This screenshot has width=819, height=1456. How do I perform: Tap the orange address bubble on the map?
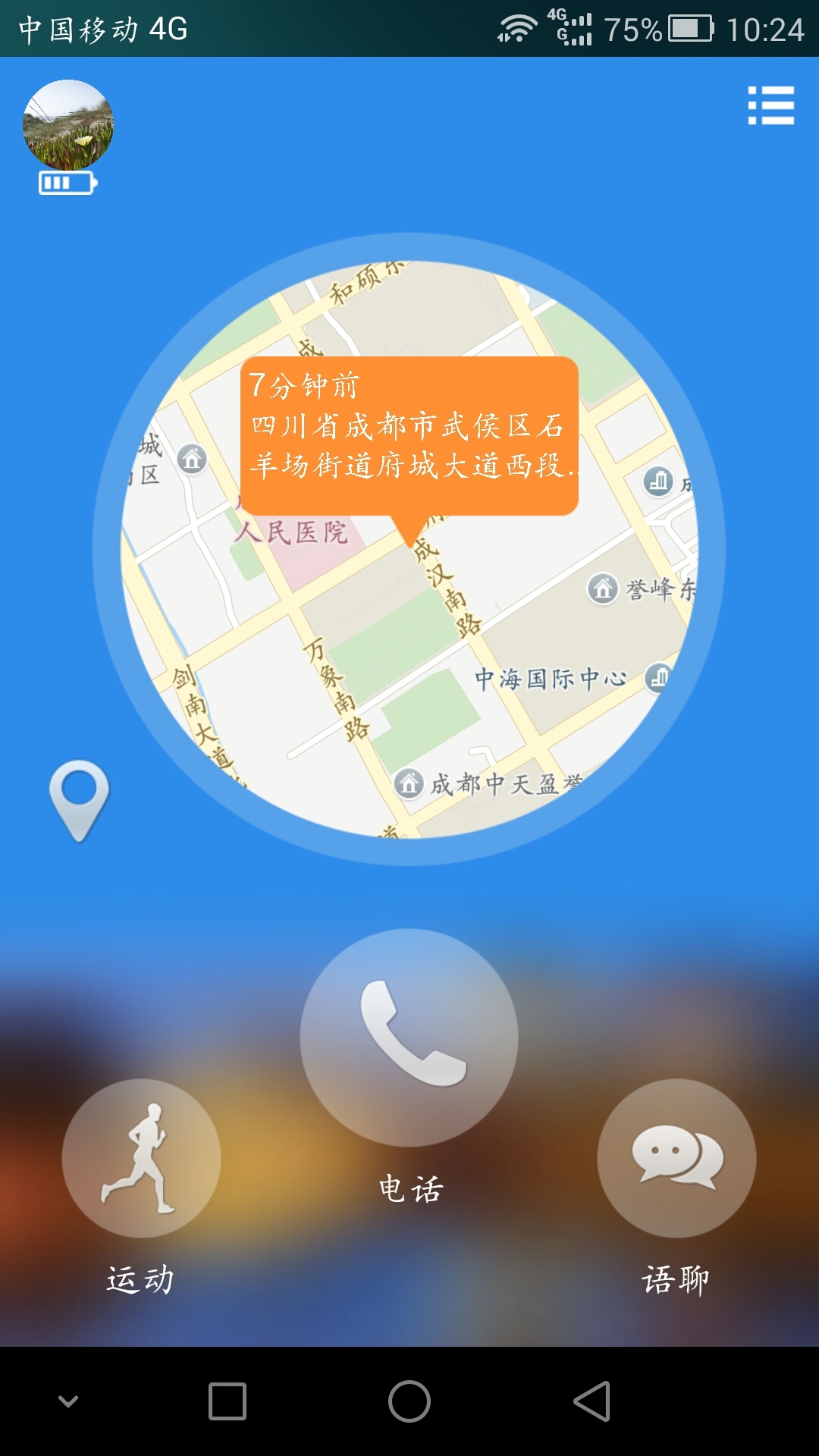point(409,435)
